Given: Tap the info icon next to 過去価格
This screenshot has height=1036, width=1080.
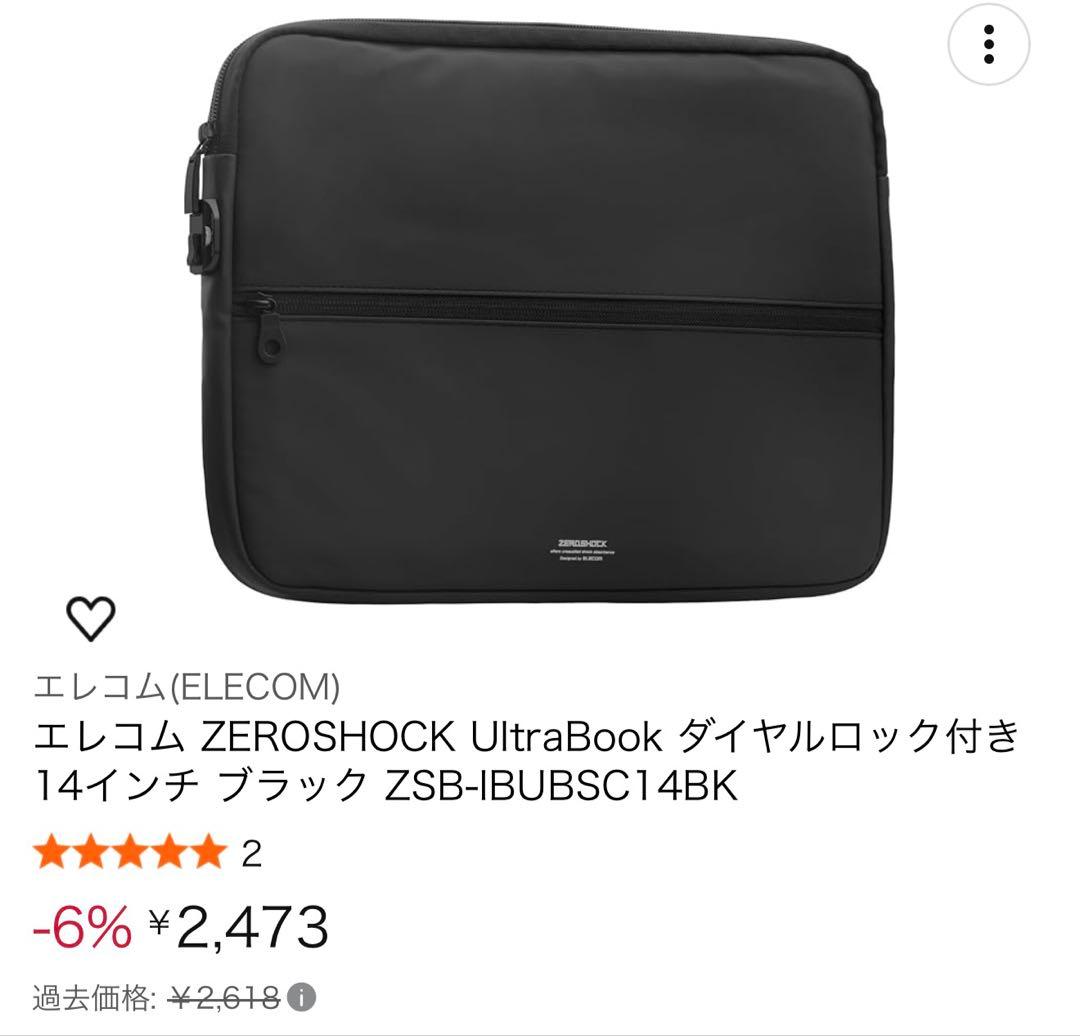Looking at the screenshot, I should (x=302, y=996).
